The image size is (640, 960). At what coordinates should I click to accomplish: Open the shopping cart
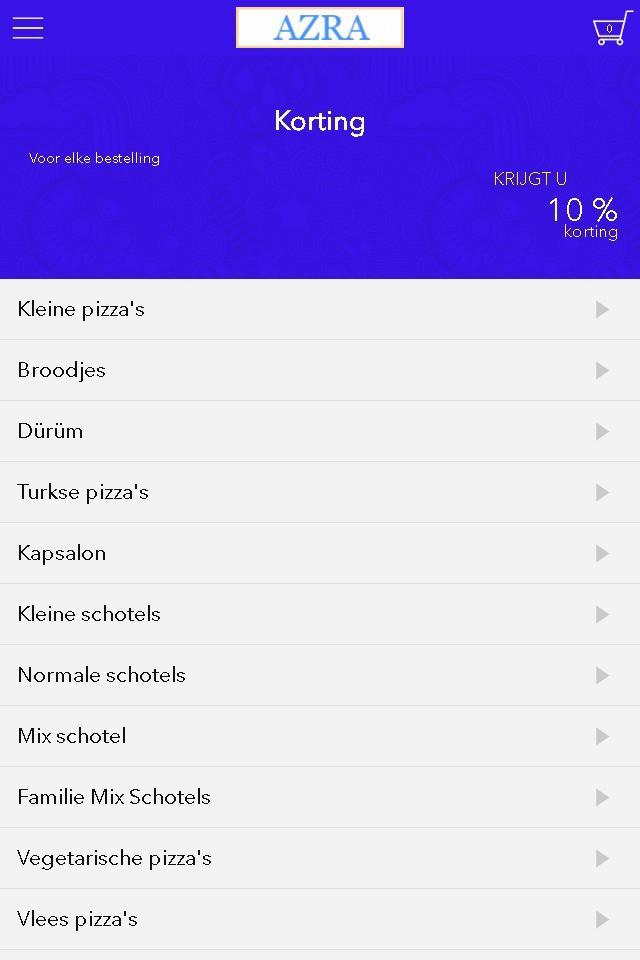610,29
